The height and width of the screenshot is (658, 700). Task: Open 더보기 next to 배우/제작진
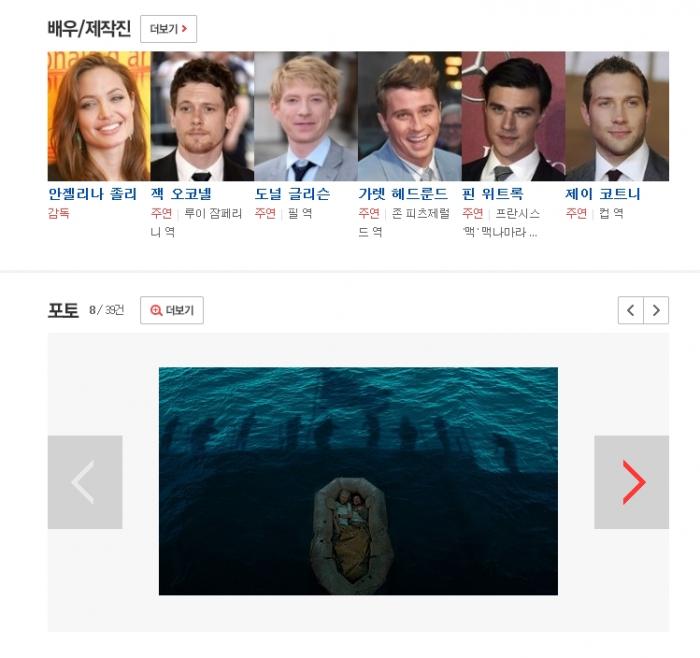168,29
